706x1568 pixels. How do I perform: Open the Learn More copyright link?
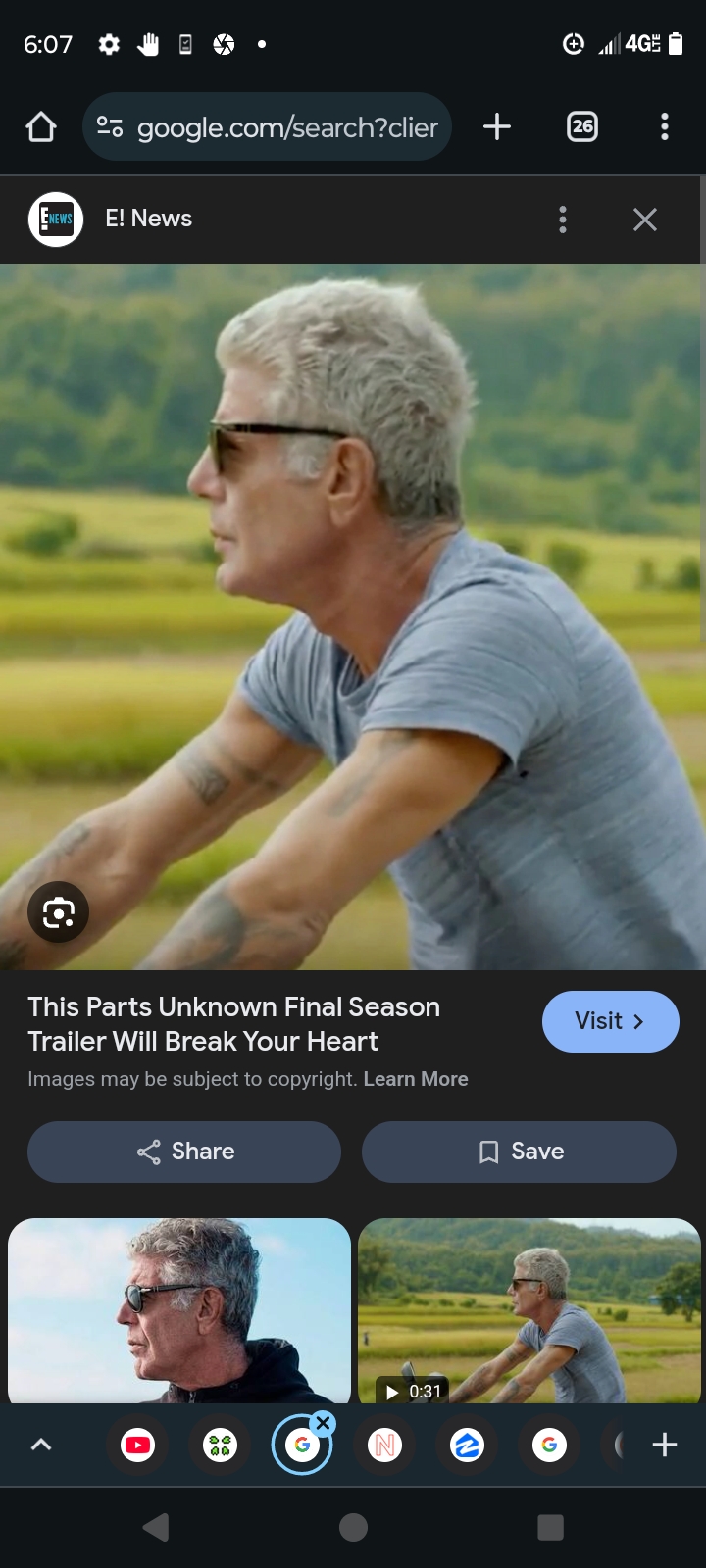pos(416,1079)
